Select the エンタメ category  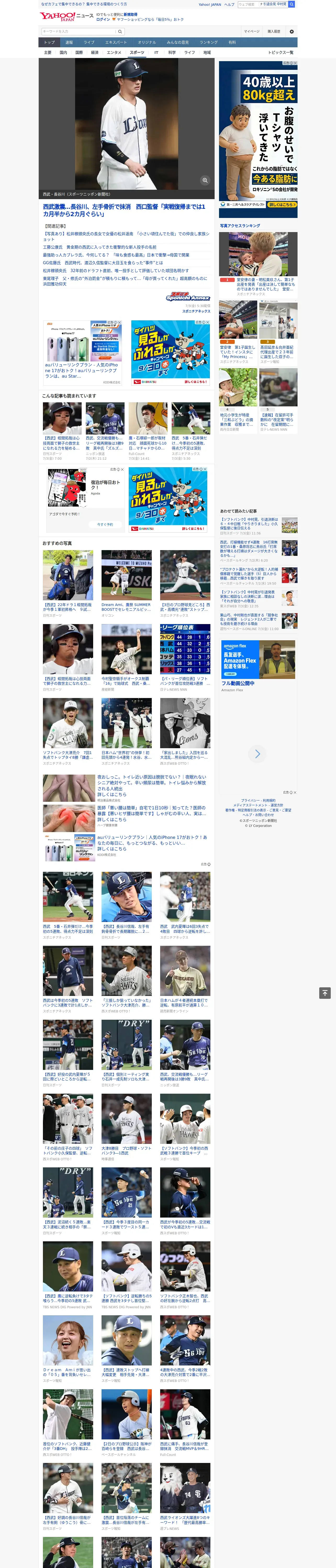pos(114,53)
